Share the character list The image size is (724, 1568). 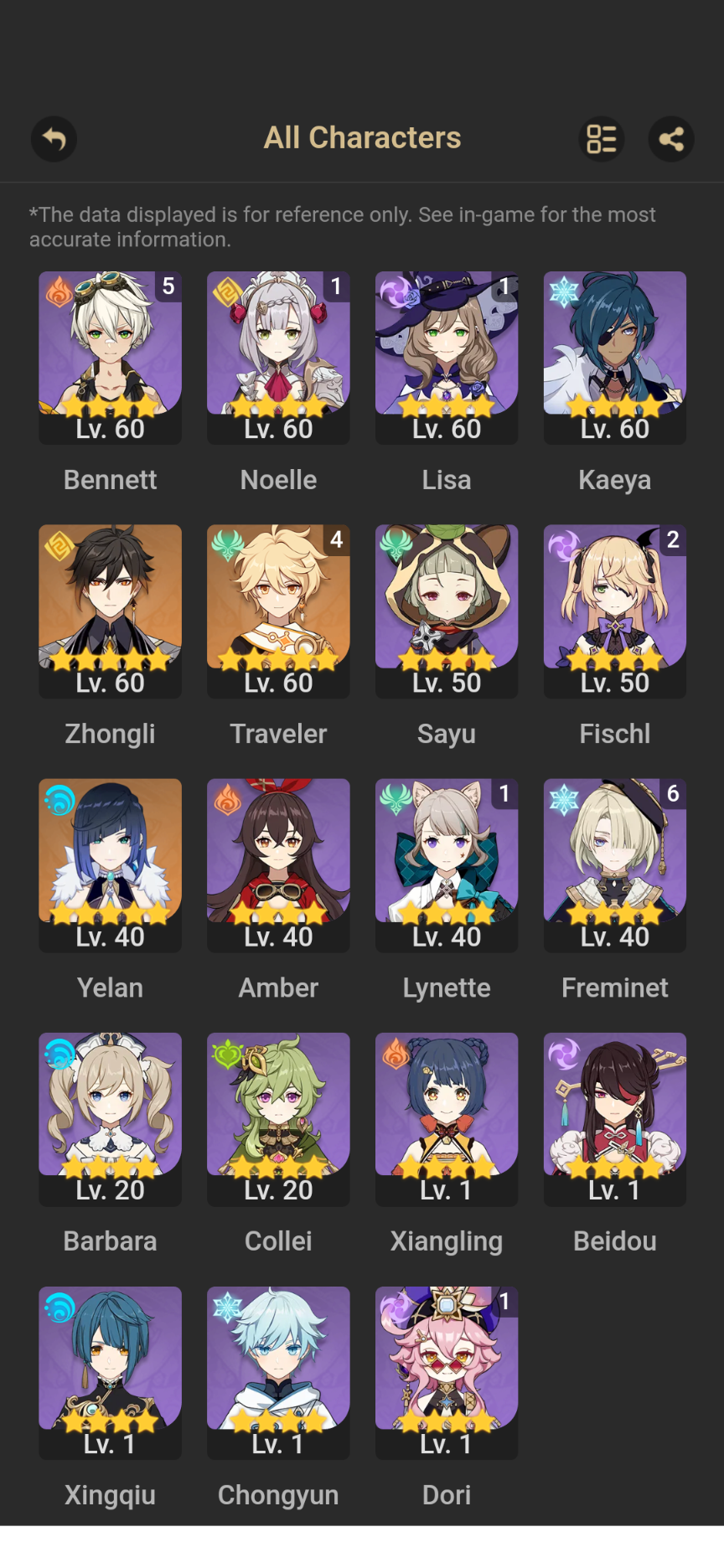pyautogui.click(x=671, y=139)
